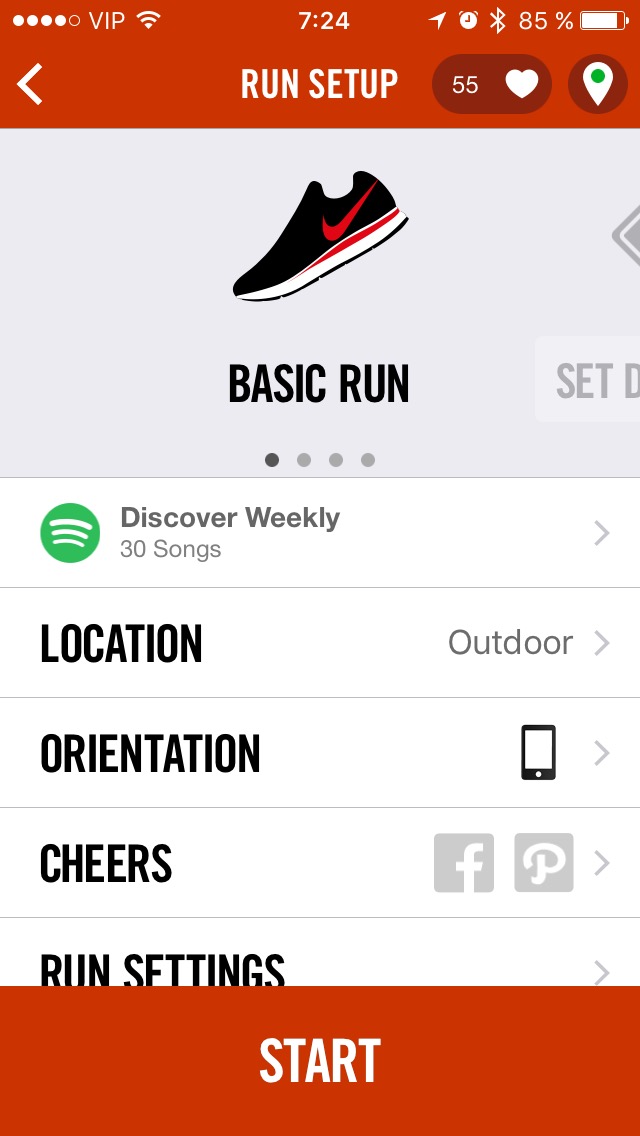
Task: Open the heart rate badge showing 55
Action: [491, 85]
